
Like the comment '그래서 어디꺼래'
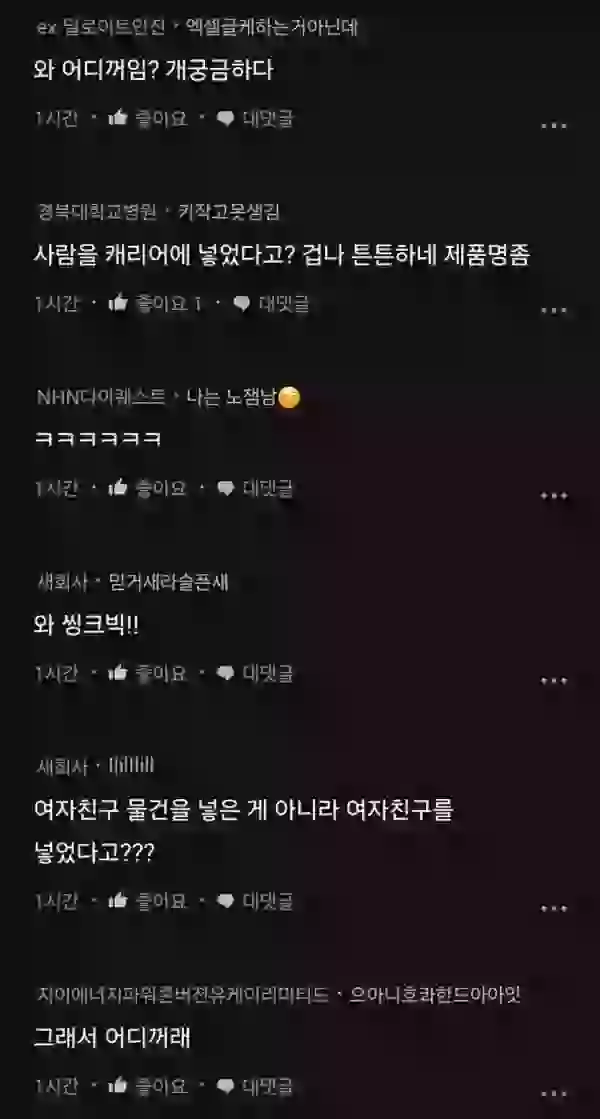[147, 1085]
